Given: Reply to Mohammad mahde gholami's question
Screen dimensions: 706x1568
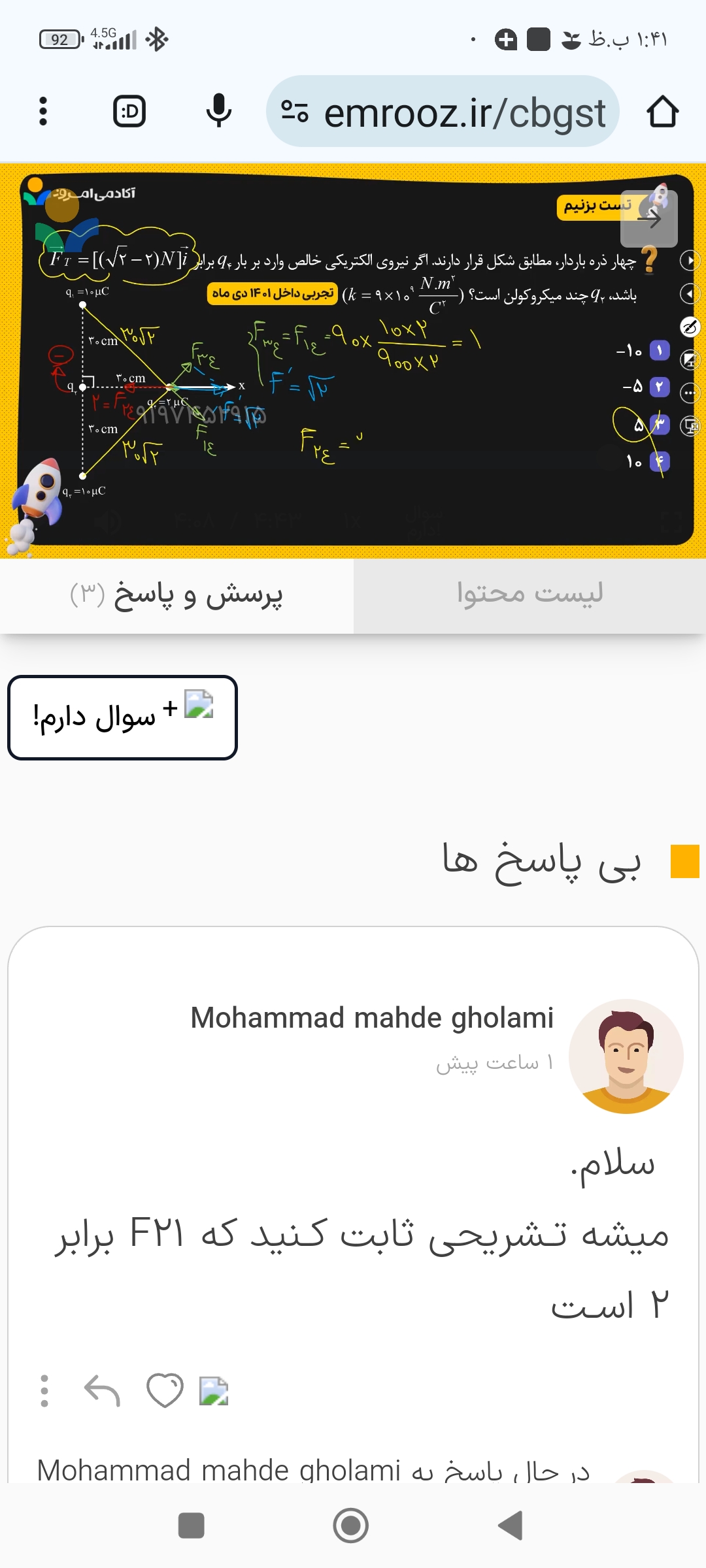Looking at the screenshot, I should tap(103, 1390).
